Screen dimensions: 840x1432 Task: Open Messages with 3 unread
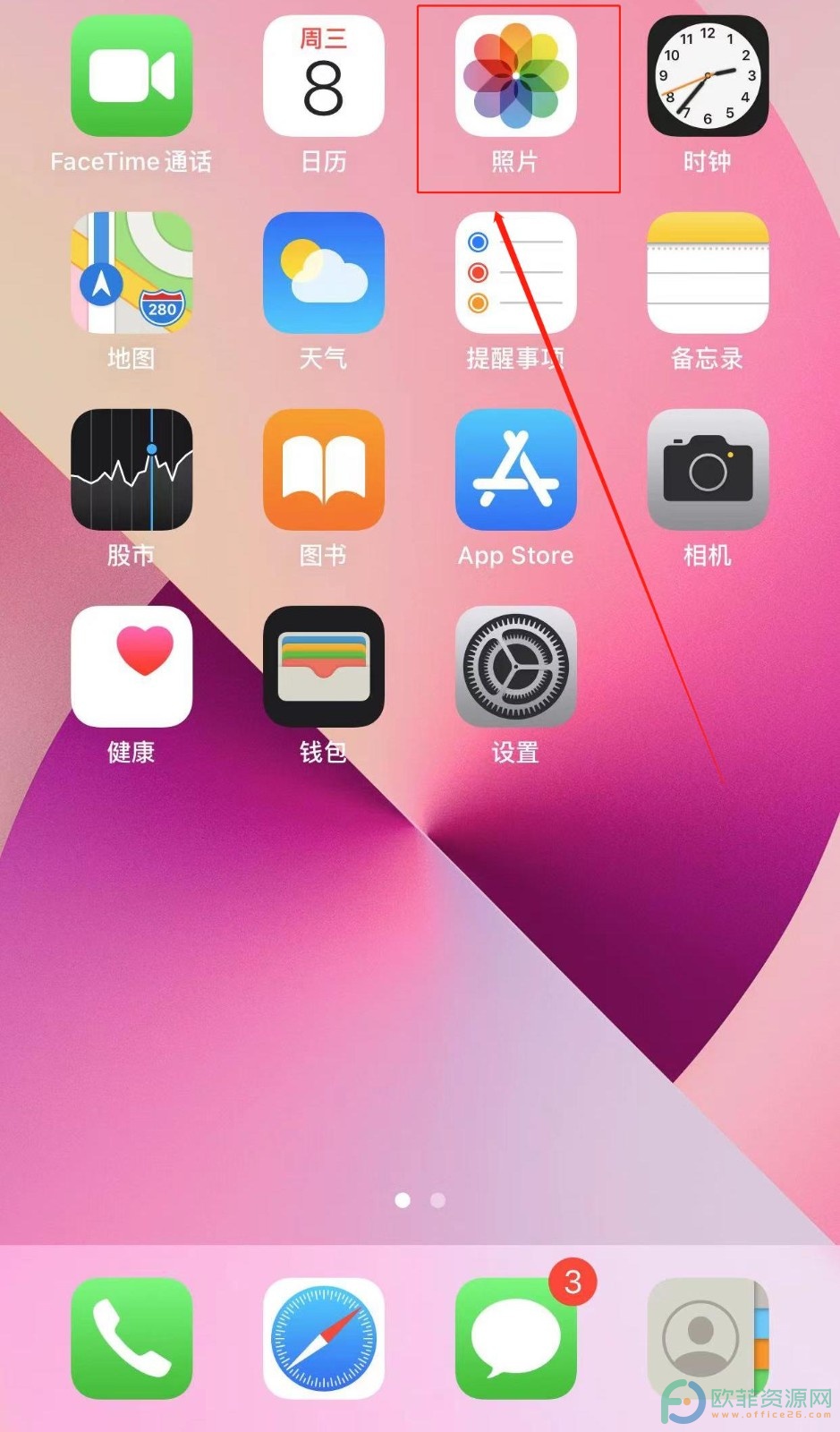click(x=515, y=1338)
